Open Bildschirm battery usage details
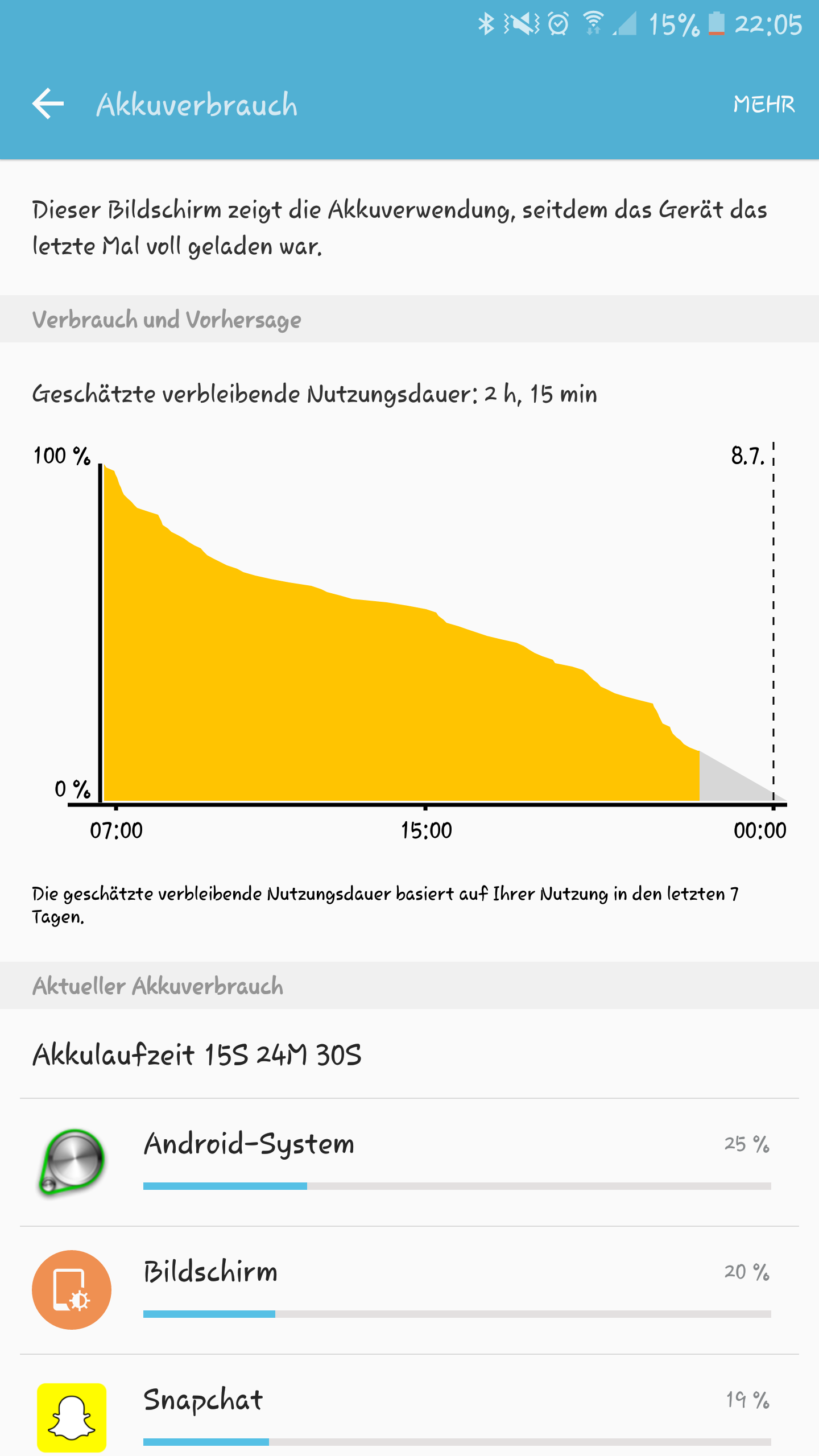 409,1290
